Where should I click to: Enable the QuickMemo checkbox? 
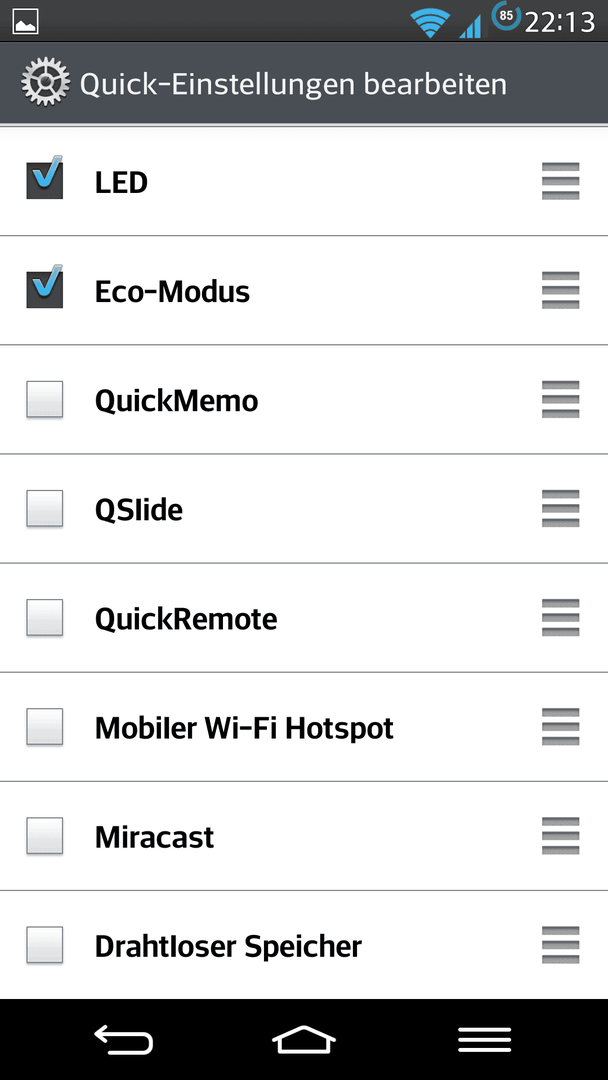[45, 399]
